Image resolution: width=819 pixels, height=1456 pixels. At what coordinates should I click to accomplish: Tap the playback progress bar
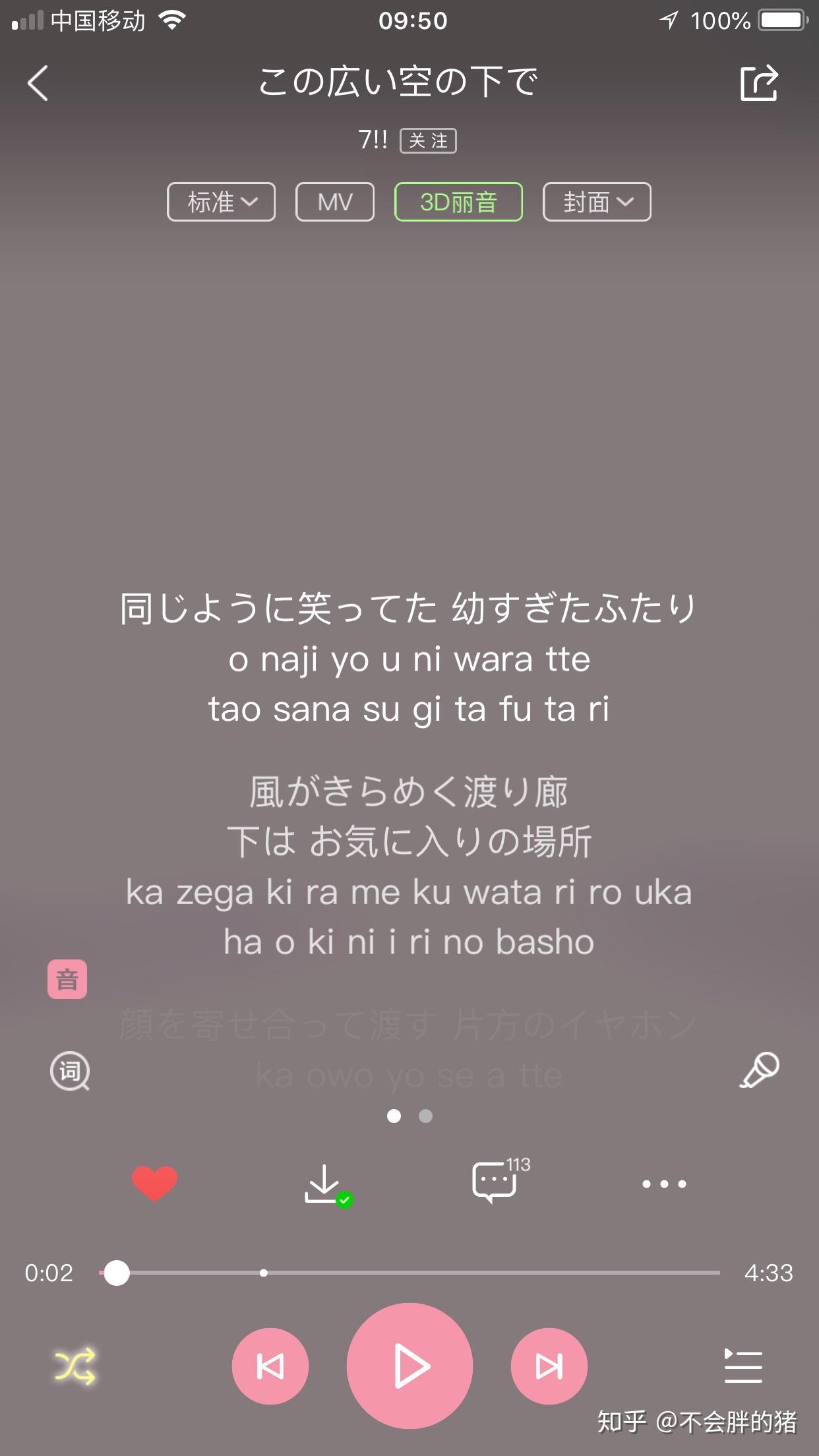409,1273
